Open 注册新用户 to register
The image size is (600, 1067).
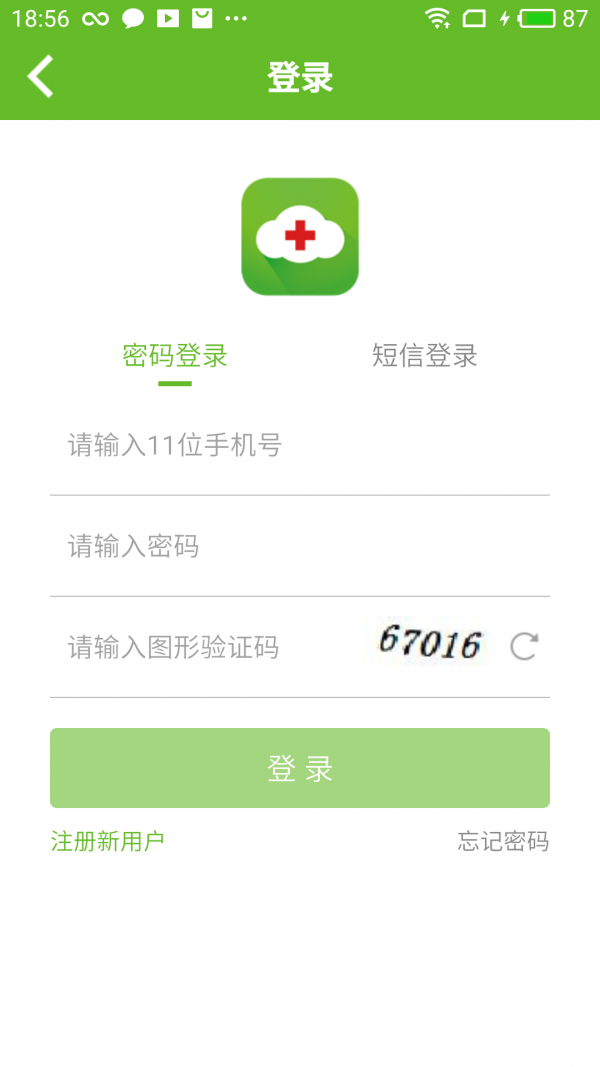click(x=108, y=841)
